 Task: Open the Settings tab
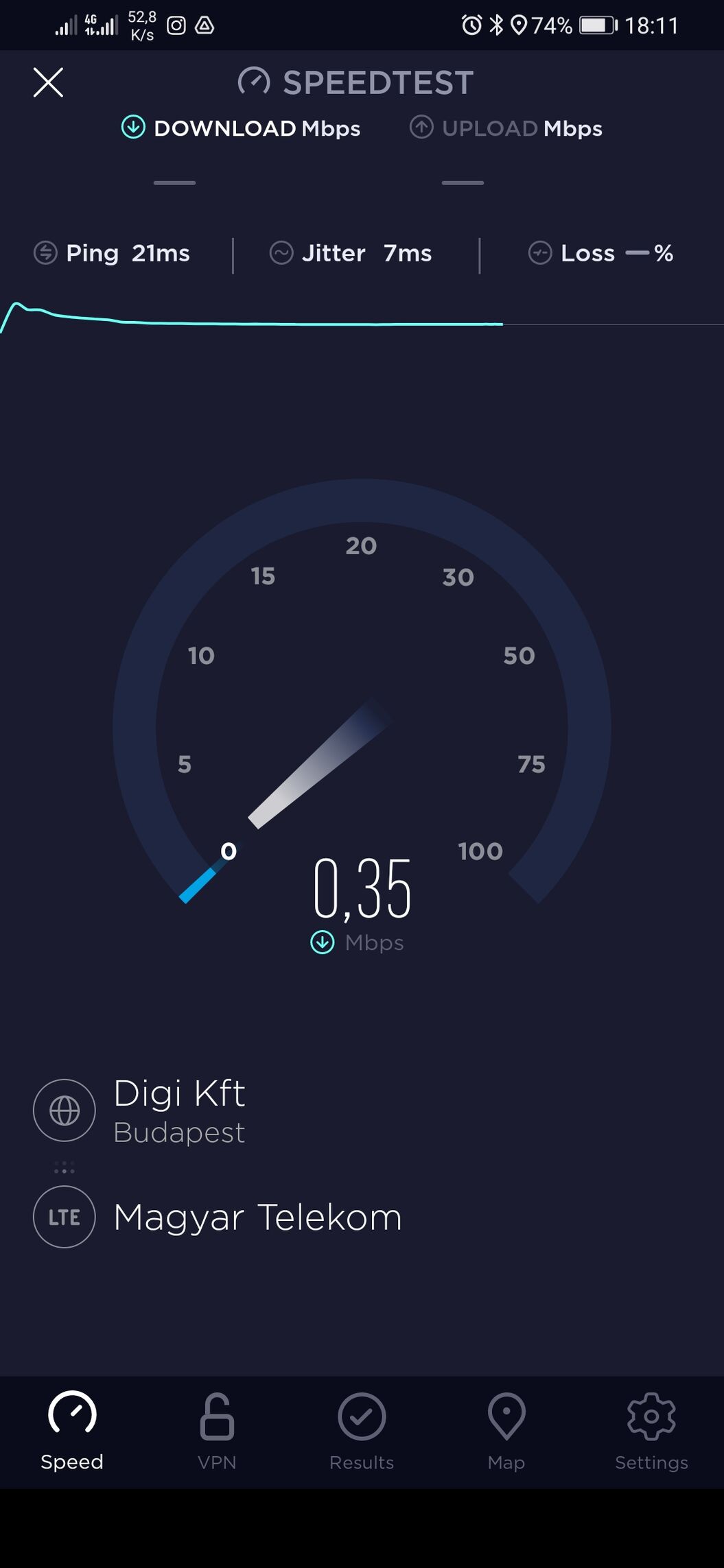tap(651, 1432)
